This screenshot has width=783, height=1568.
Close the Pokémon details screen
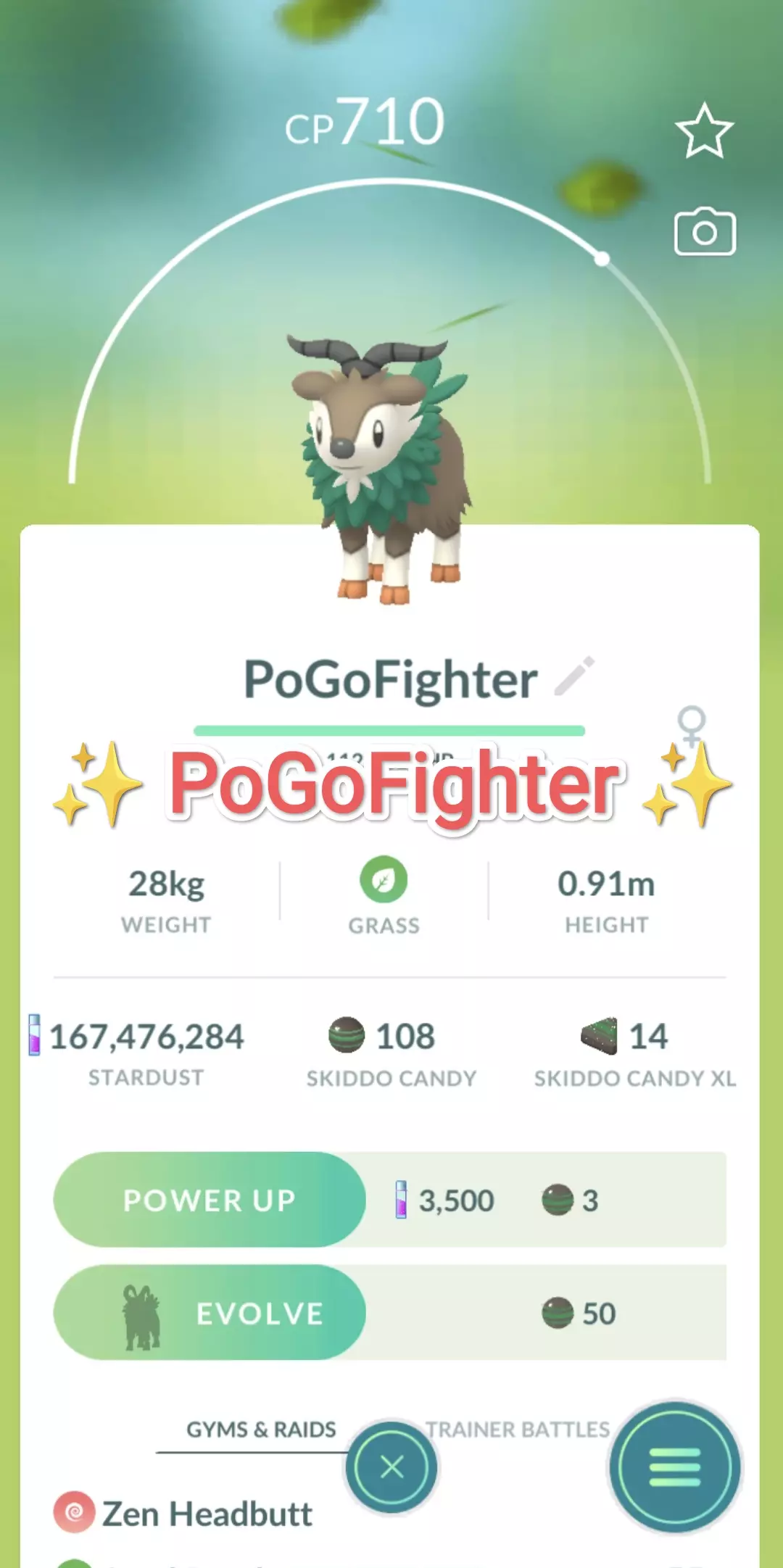(391, 1467)
